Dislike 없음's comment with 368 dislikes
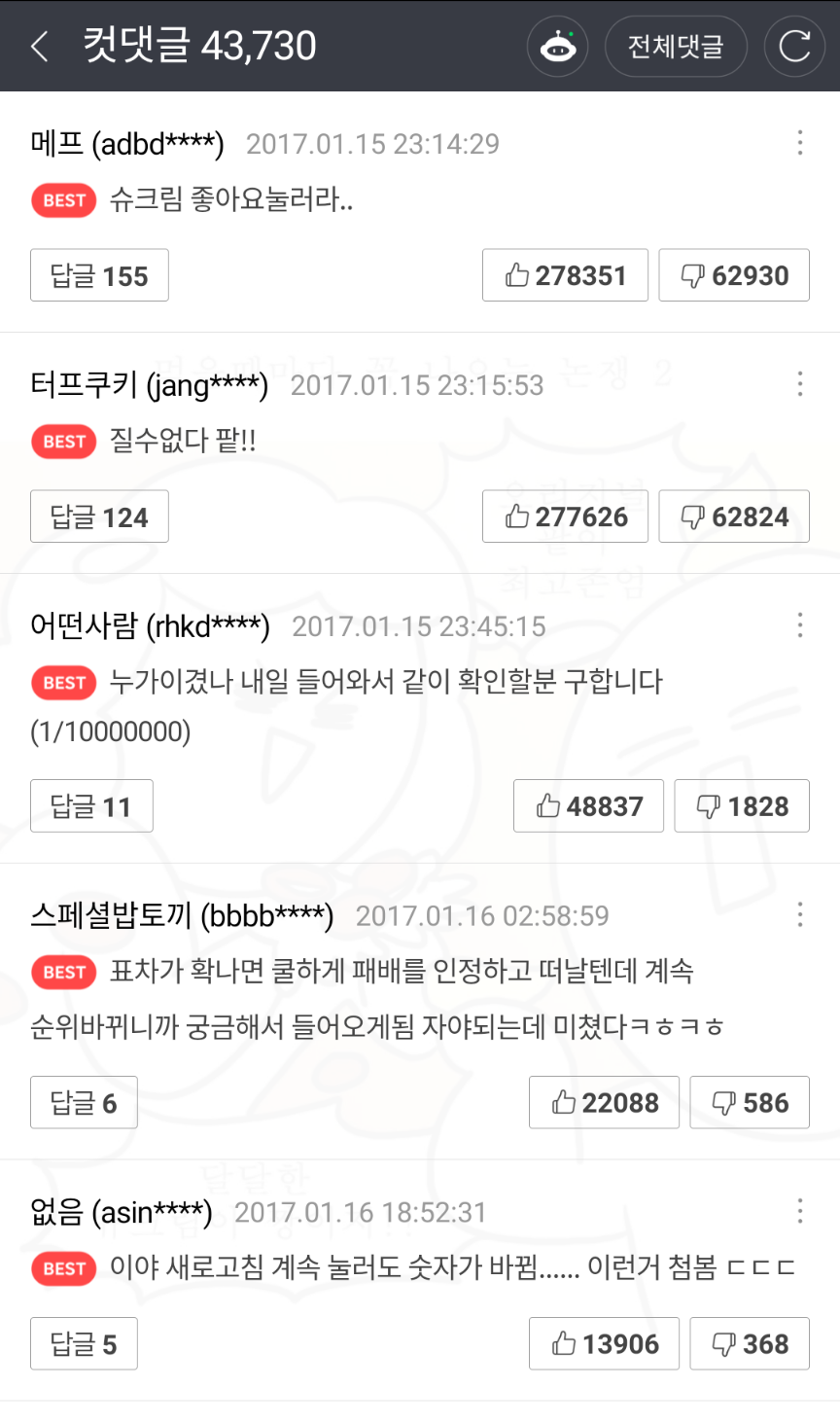The image size is (840, 1424). [750, 1344]
